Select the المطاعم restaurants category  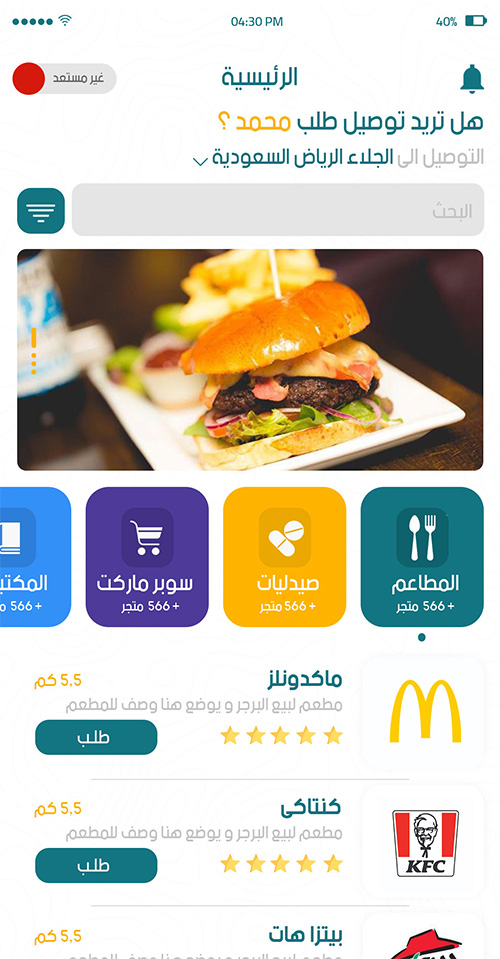(422, 557)
